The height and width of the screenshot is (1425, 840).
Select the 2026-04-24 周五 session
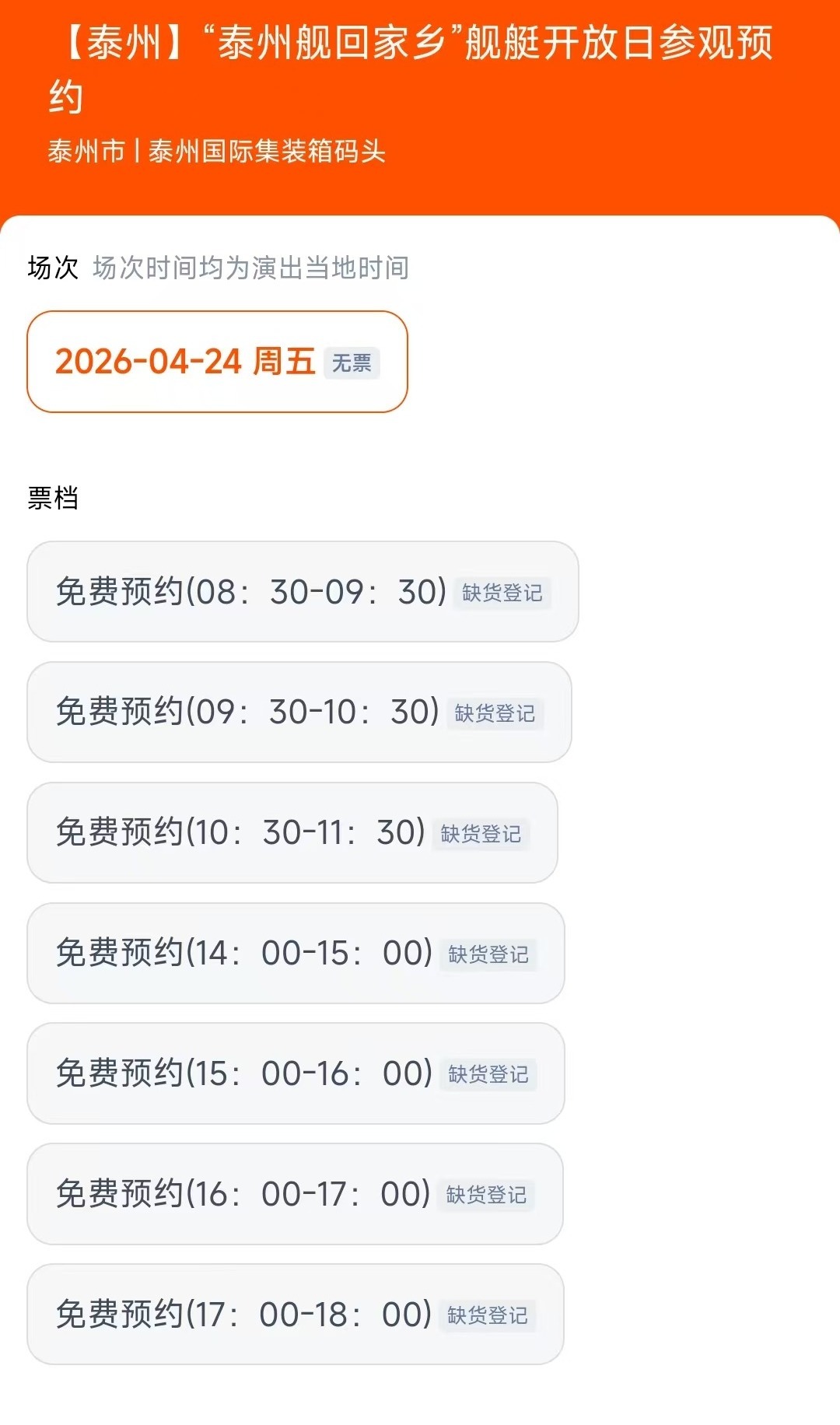tap(217, 362)
